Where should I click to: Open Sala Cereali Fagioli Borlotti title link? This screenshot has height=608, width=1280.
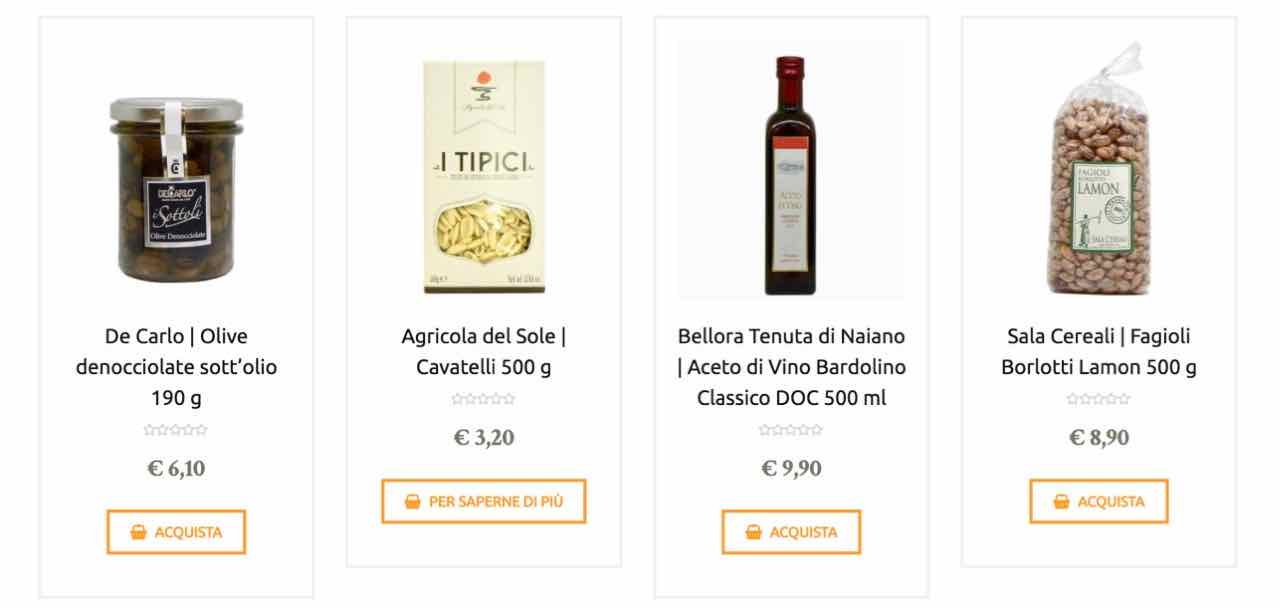tap(1098, 351)
